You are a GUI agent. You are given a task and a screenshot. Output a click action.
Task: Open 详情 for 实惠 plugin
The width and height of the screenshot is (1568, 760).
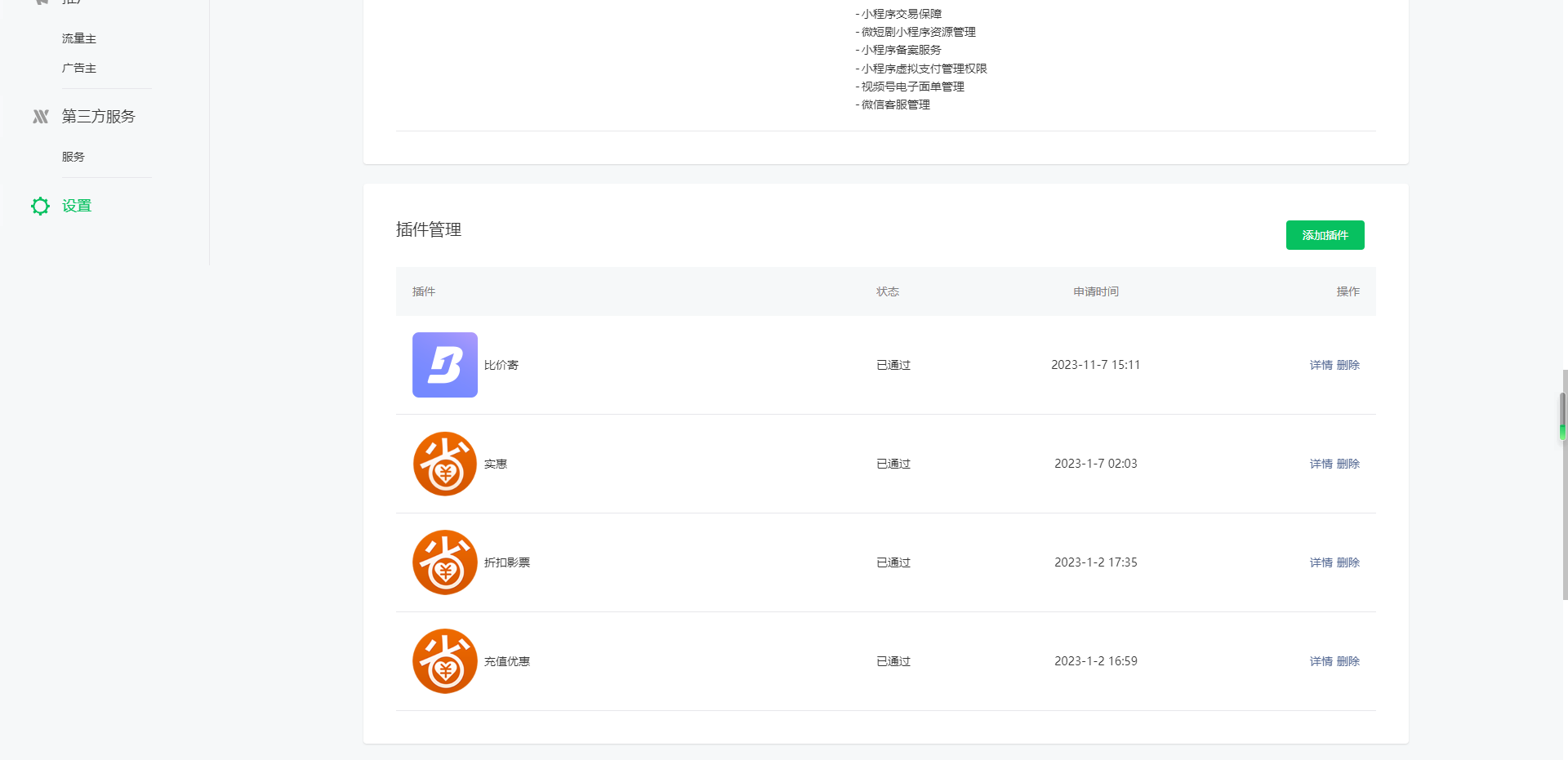tap(1321, 464)
